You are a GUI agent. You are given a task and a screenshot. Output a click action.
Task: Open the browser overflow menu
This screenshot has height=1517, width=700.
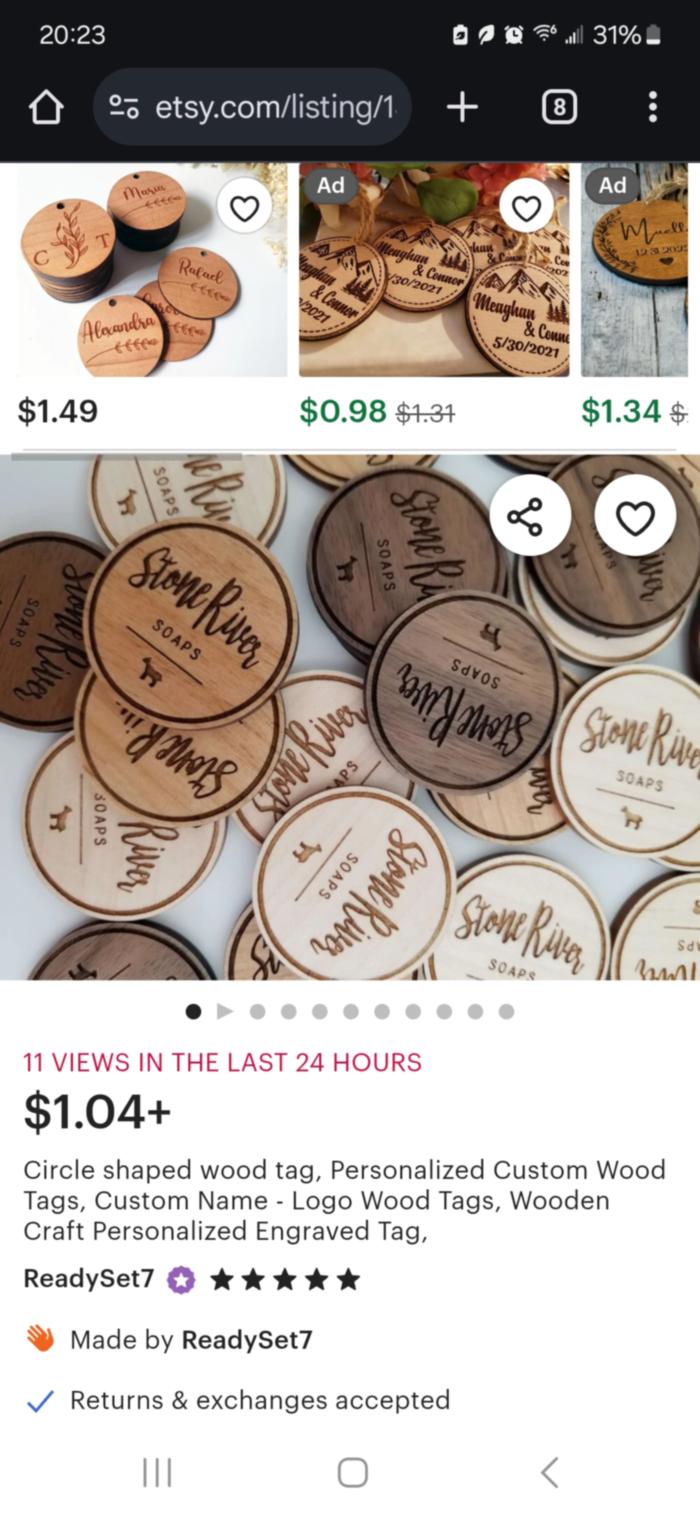pos(652,107)
